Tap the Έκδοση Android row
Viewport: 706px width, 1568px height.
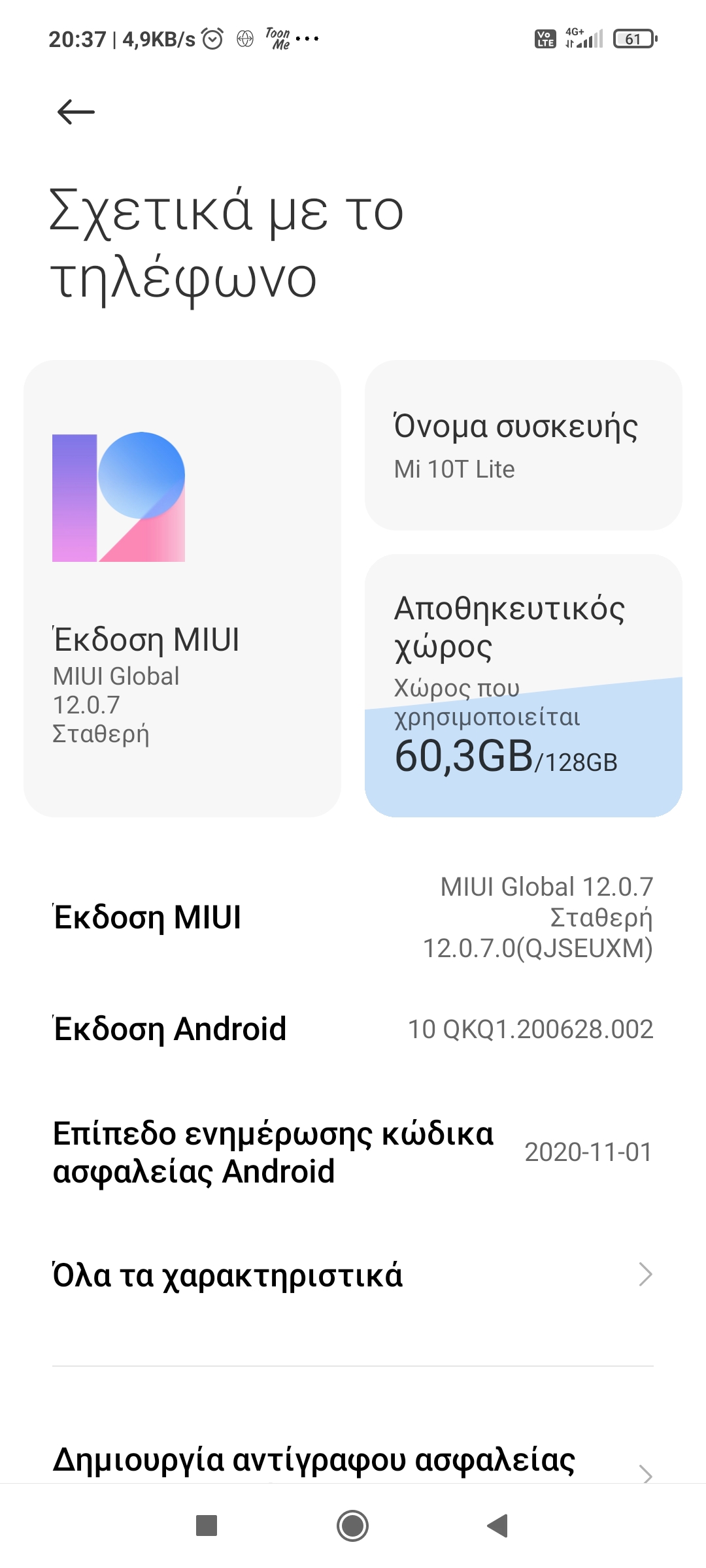pos(353,1029)
